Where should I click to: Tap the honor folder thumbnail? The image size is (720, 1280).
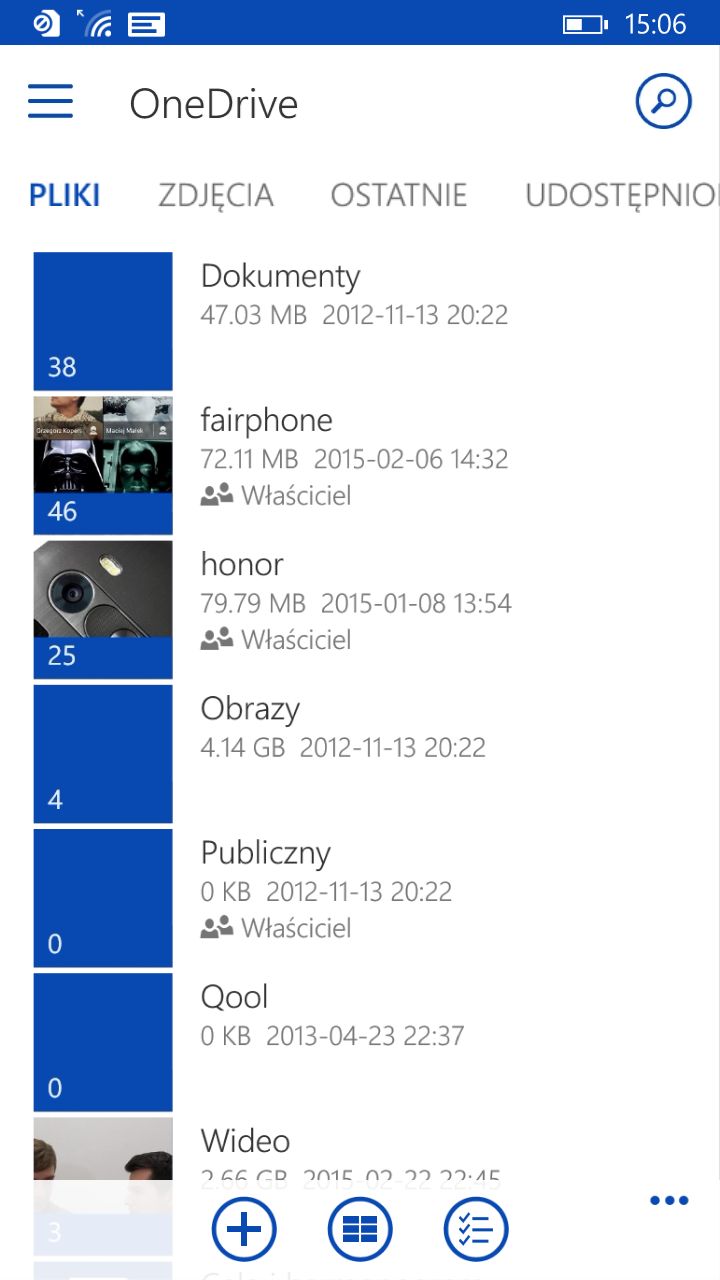coord(103,609)
